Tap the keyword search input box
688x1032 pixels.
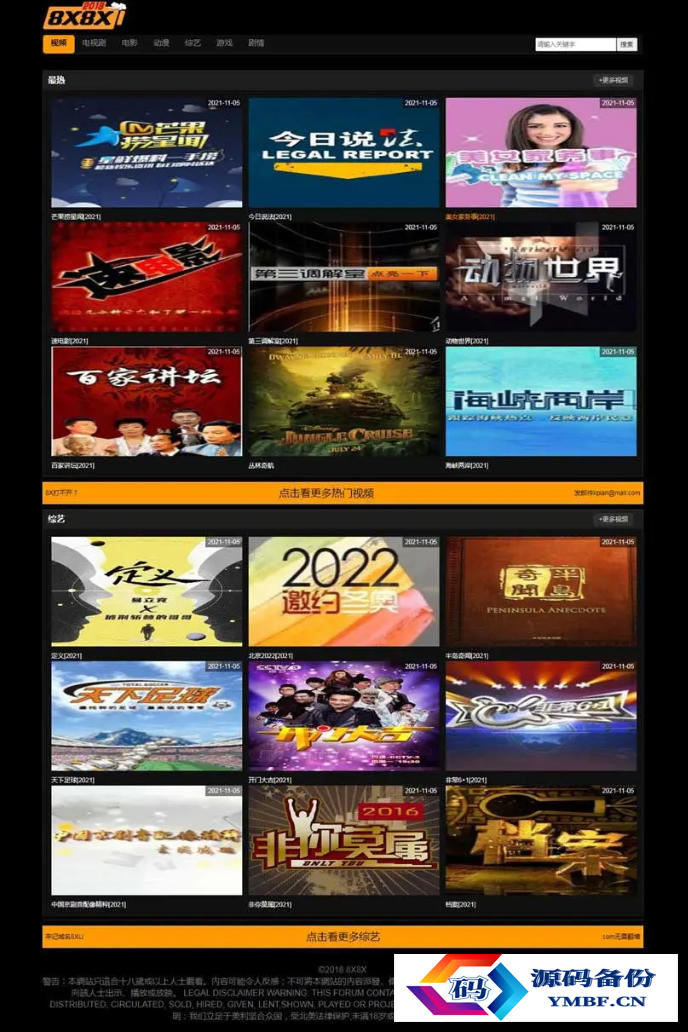[x=575, y=44]
